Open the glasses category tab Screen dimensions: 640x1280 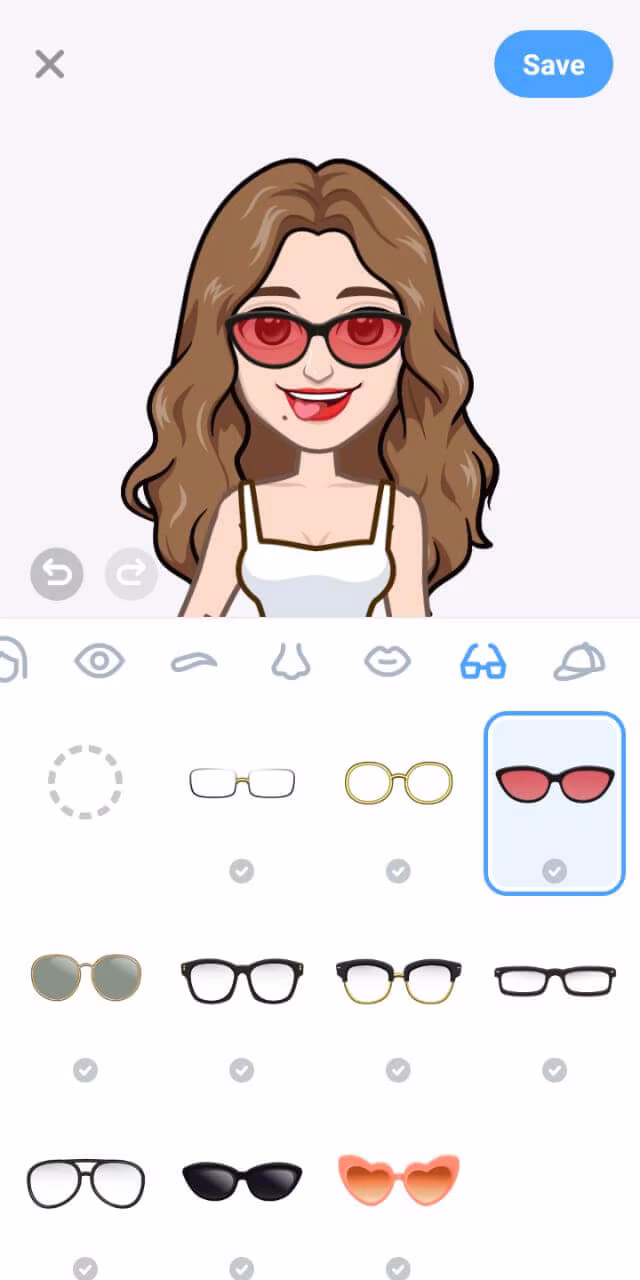tap(483, 661)
